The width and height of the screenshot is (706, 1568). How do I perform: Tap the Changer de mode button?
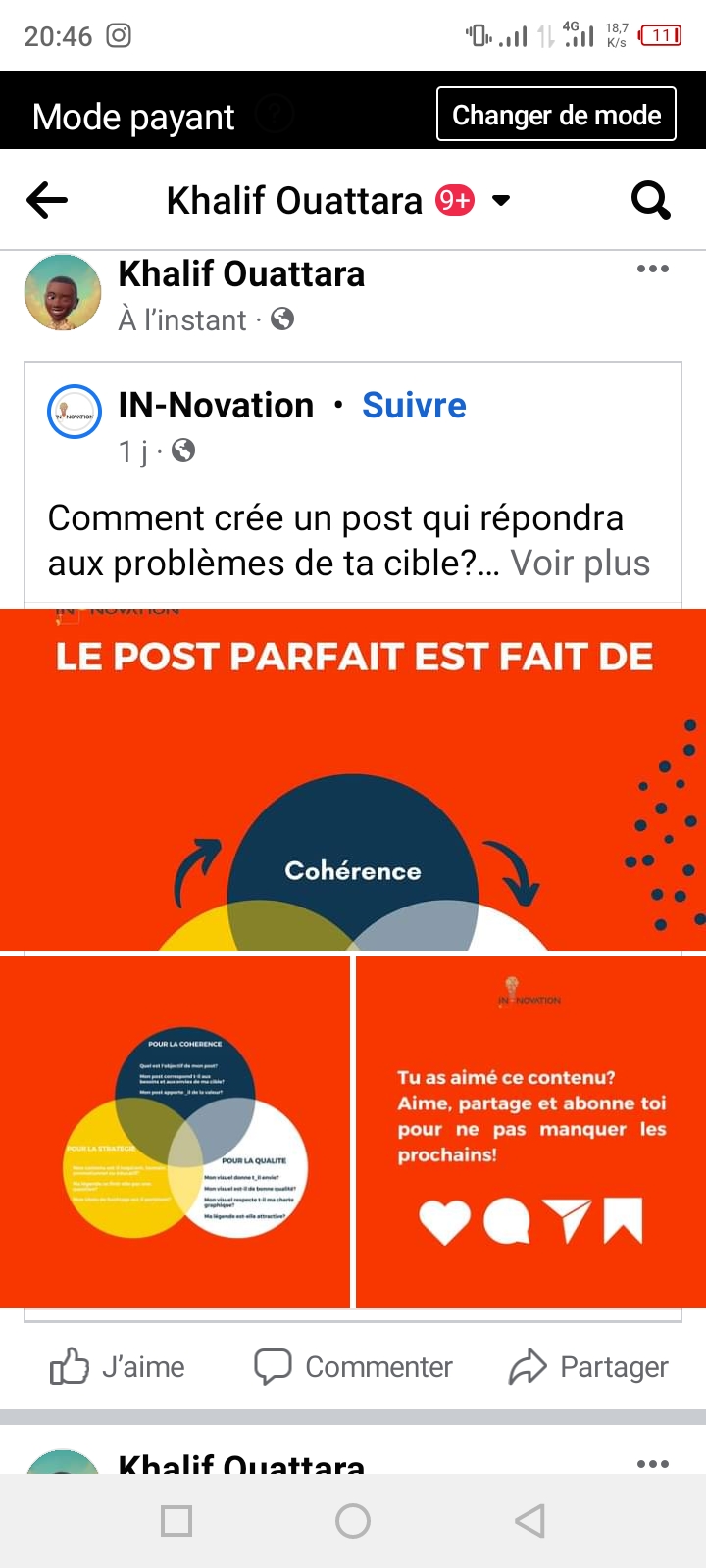coord(556,115)
